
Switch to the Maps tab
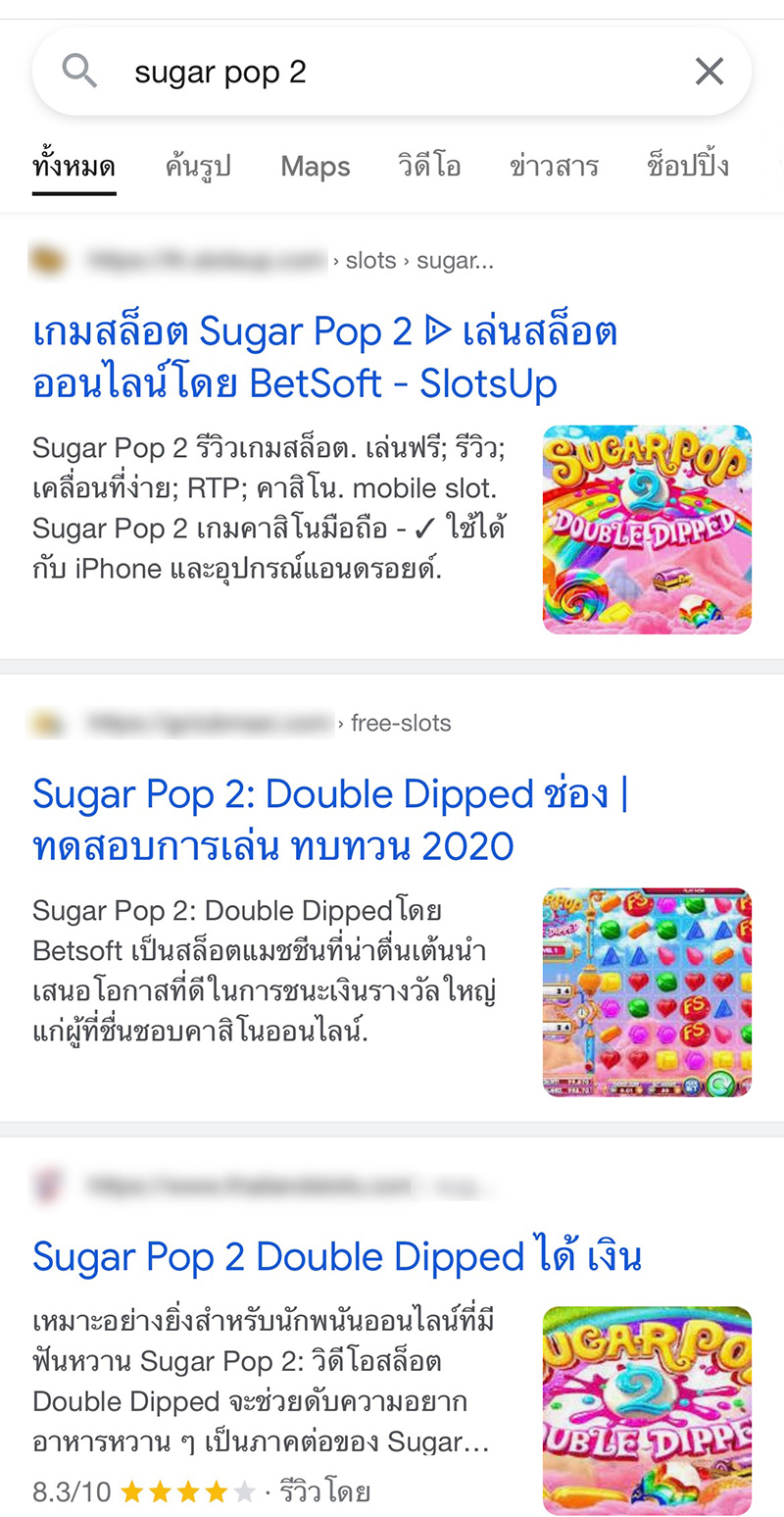(315, 165)
